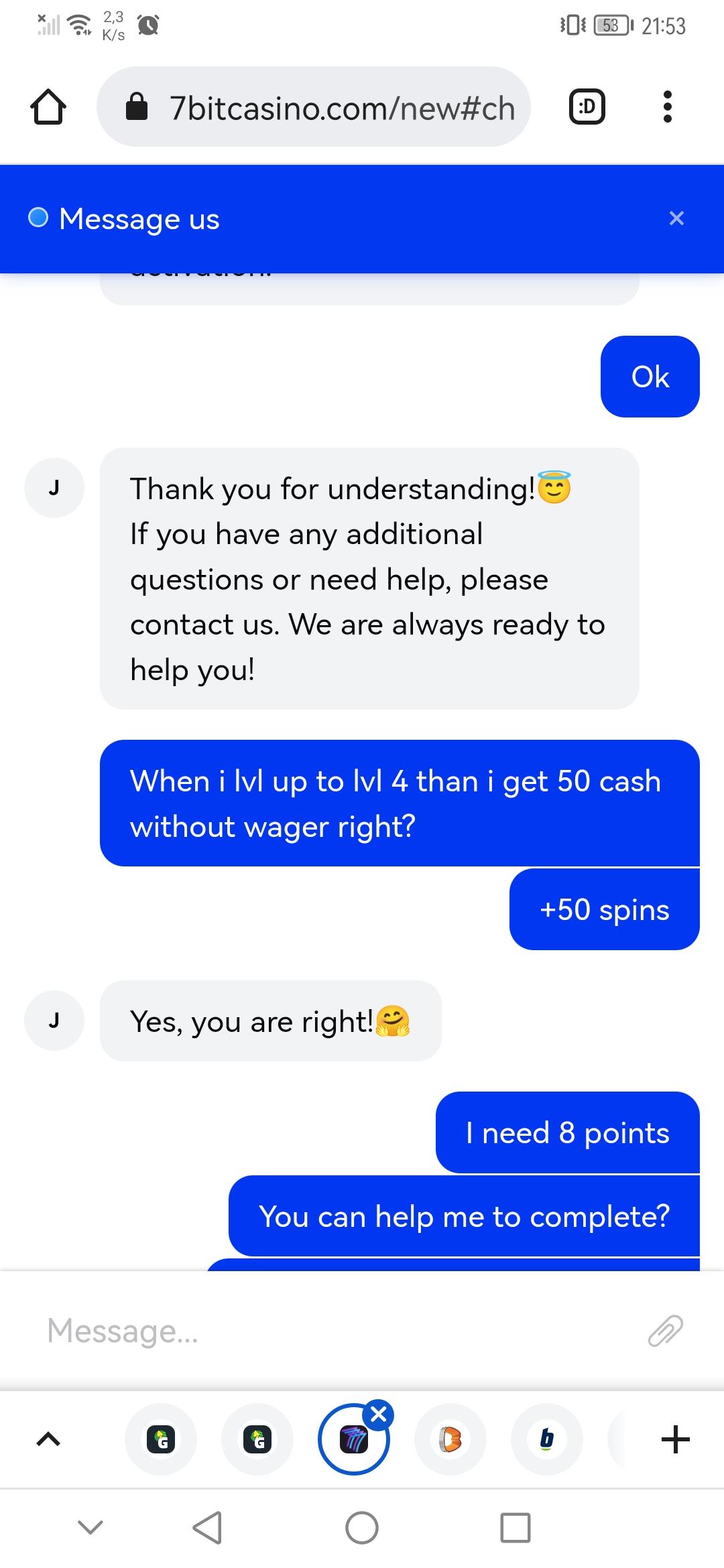Attach a file with the paperclip
The width and height of the screenshot is (724, 1568).
coord(665,1331)
